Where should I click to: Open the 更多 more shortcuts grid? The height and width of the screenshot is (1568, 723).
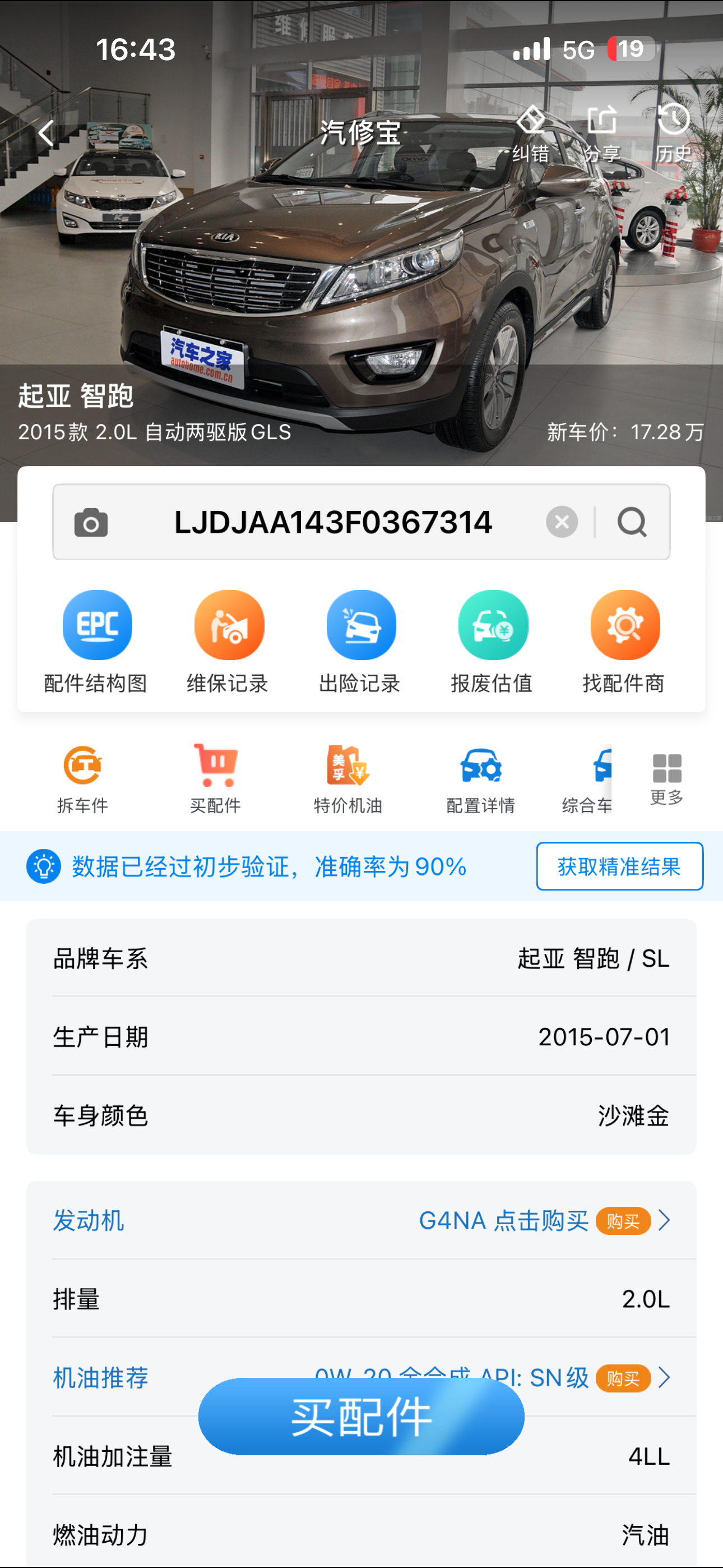pyautogui.click(x=666, y=778)
